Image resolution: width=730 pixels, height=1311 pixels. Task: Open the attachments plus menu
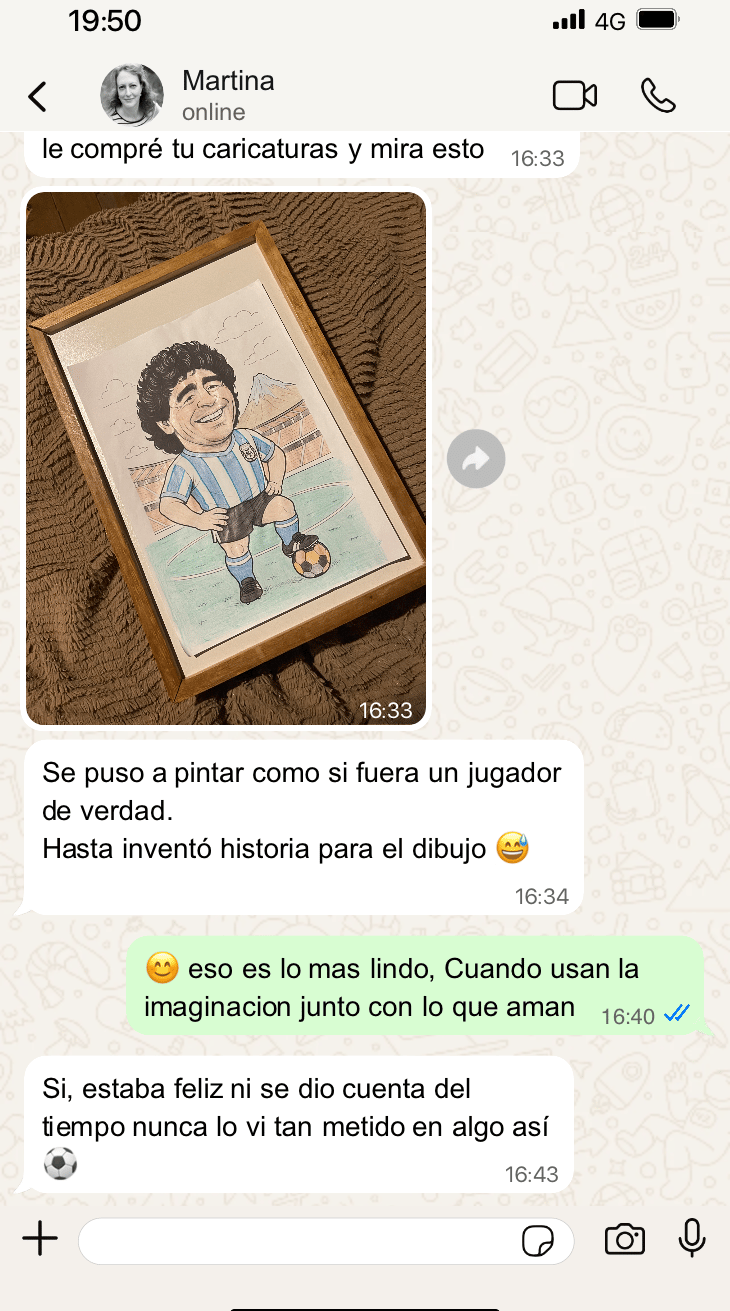coord(40,1240)
